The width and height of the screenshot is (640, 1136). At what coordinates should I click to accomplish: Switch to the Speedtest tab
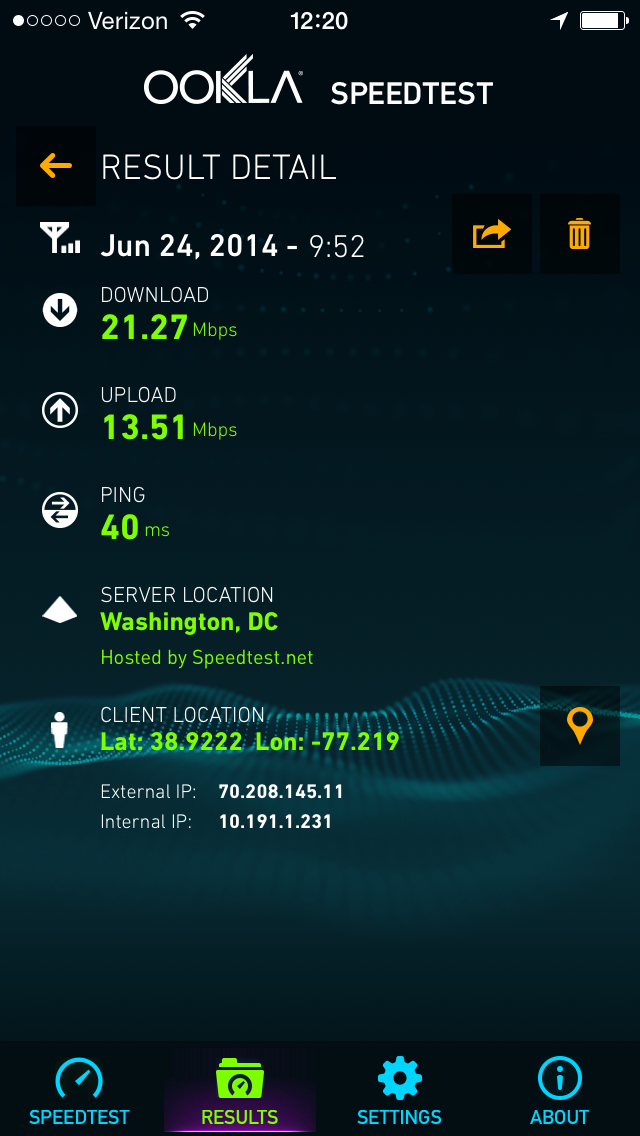pos(79,1092)
